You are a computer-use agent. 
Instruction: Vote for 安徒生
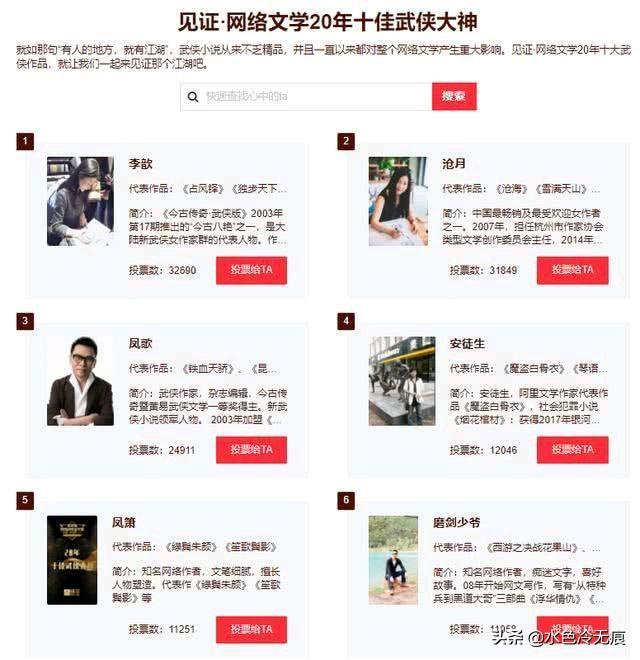[x=572, y=450]
